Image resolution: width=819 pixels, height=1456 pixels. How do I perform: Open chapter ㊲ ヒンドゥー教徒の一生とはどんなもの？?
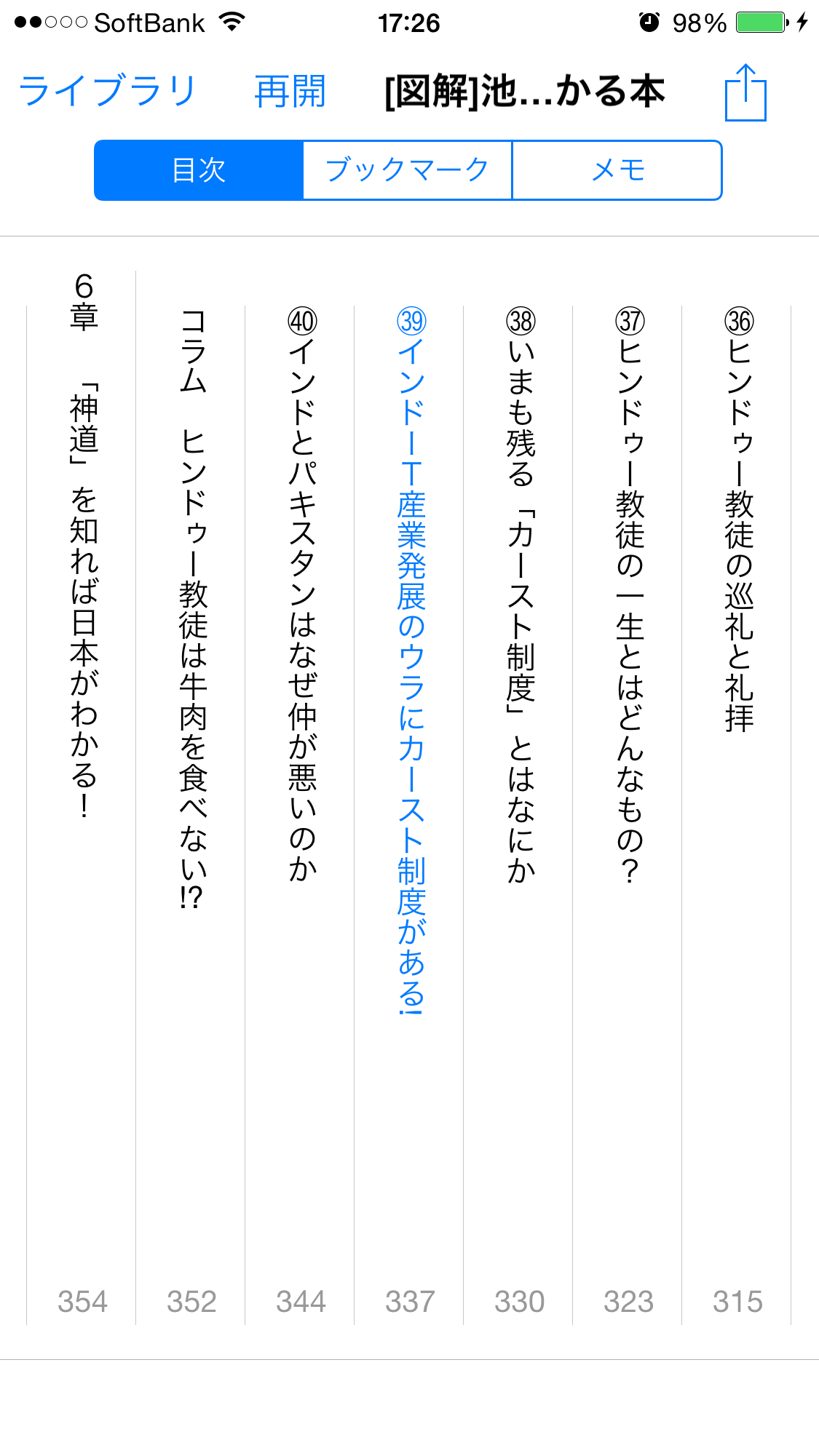628,815
